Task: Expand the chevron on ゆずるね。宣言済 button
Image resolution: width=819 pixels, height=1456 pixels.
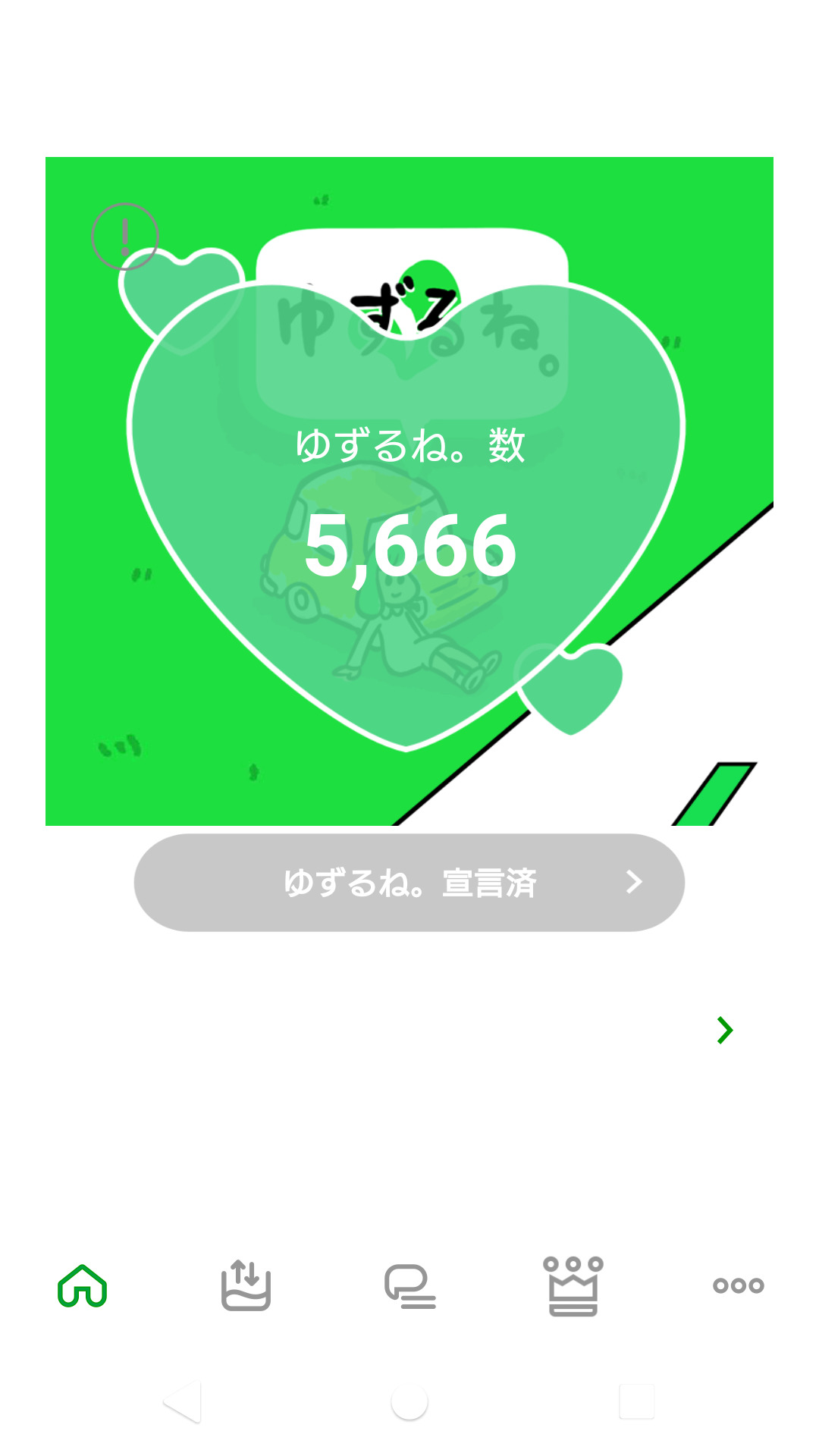Action: 634,882
